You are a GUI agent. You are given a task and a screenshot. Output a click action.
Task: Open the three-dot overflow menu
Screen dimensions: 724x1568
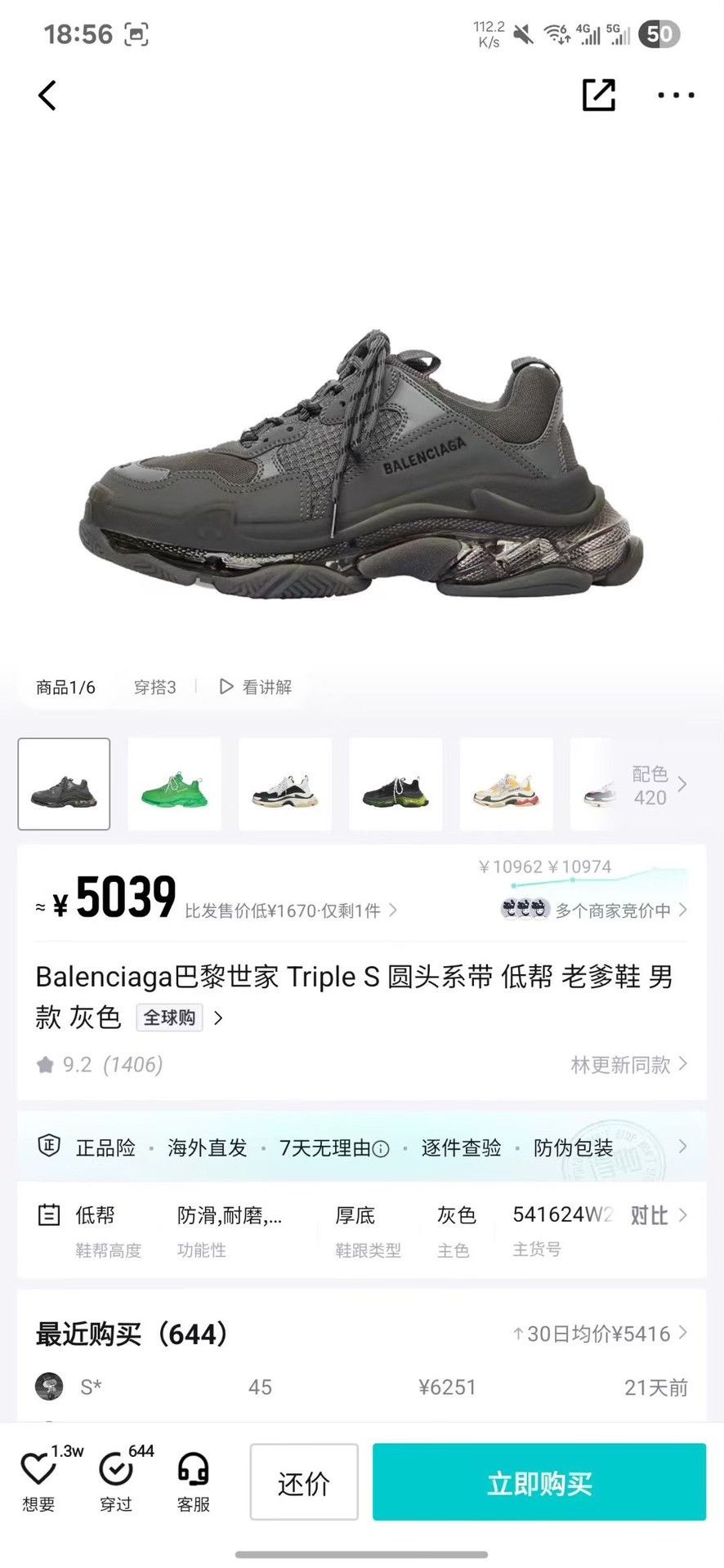click(x=676, y=96)
